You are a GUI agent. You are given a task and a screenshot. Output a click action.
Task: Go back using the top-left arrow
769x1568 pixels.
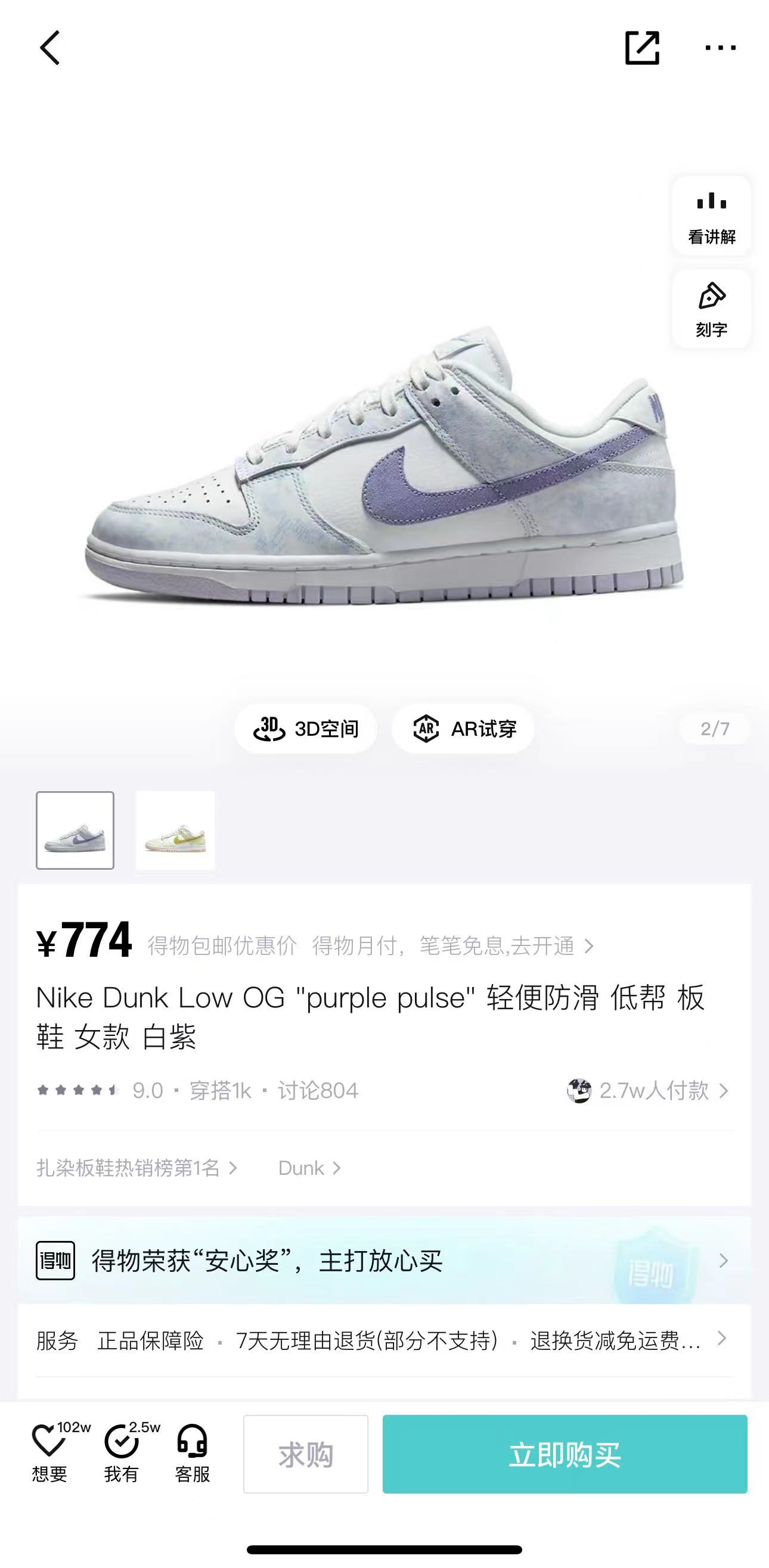pyautogui.click(x=50, y=48)
